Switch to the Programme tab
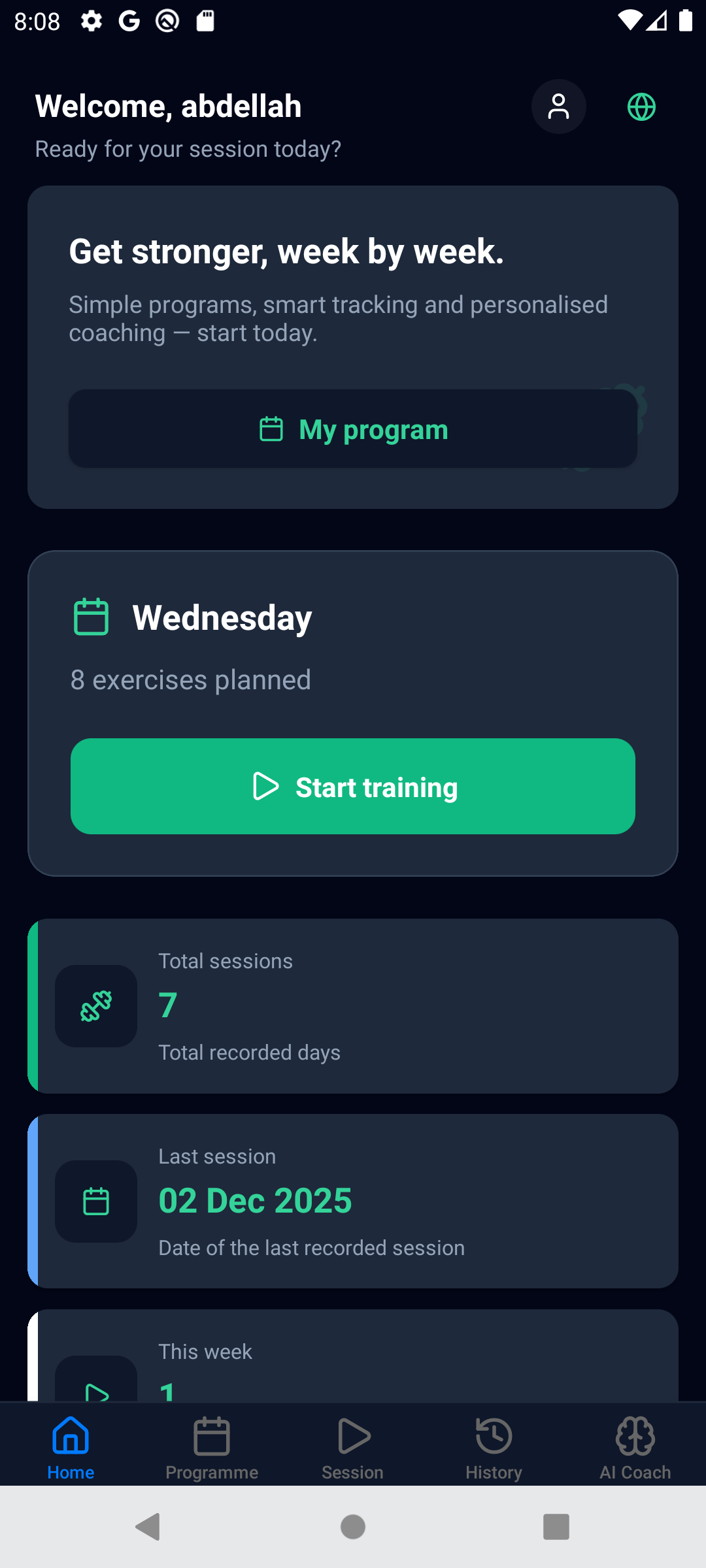This screenshot has width=706, height=1568. [x=212, y=1447]
